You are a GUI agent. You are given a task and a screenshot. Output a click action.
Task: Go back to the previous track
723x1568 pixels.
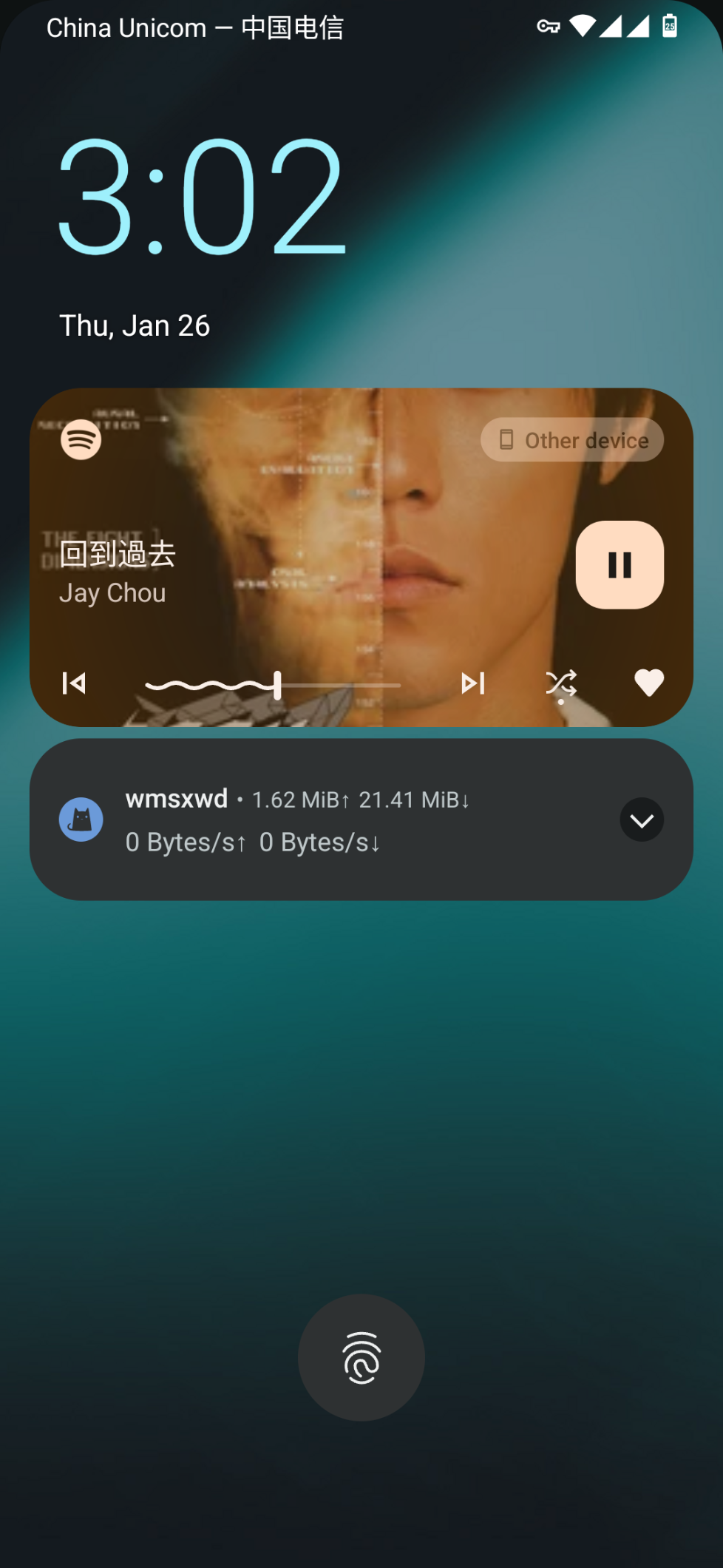click(74, 683)
